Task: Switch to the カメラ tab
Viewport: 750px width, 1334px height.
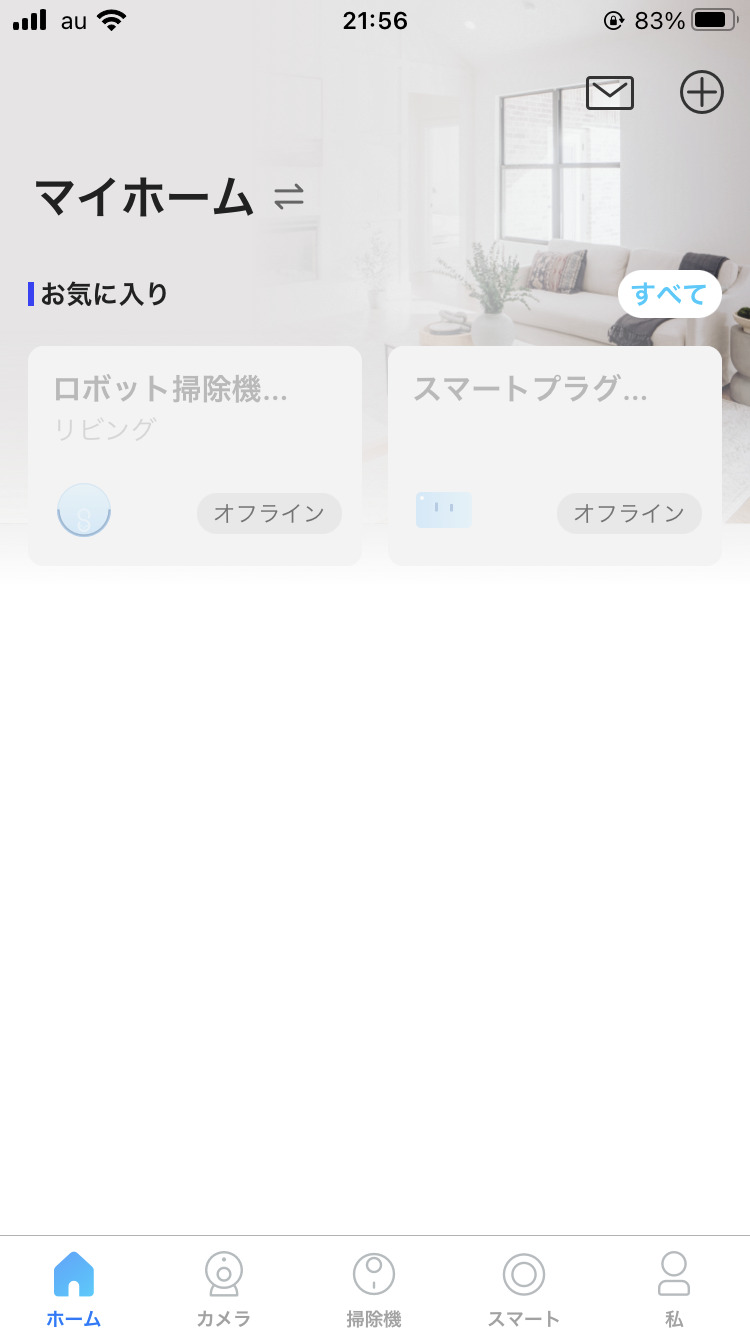Action: (224, 1289)
